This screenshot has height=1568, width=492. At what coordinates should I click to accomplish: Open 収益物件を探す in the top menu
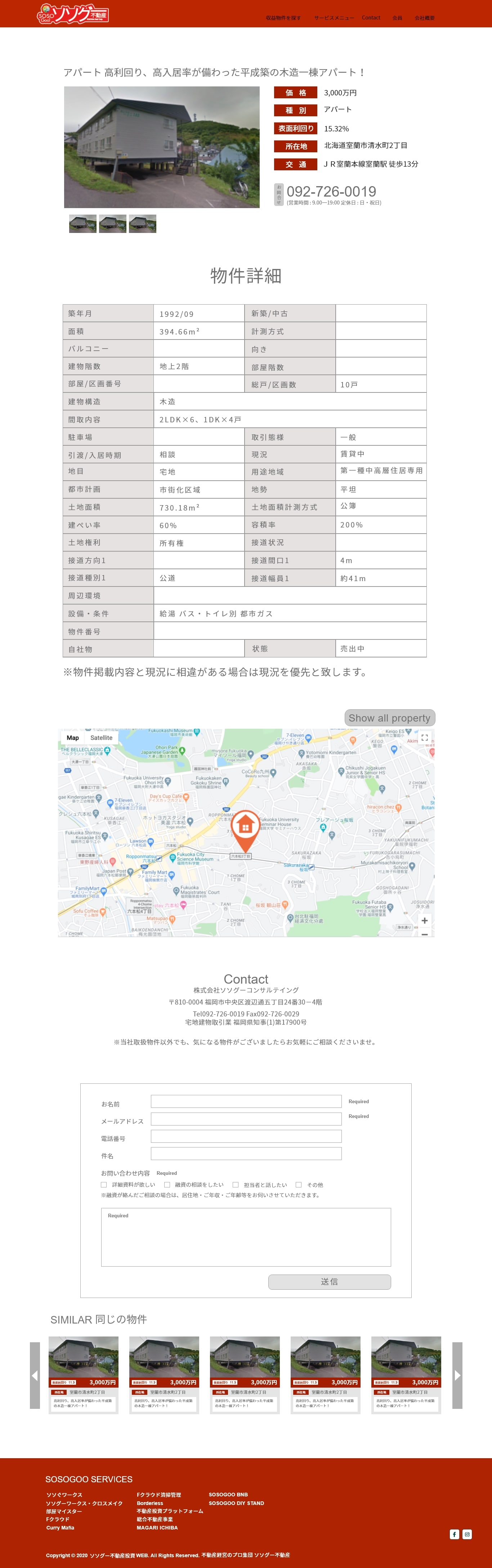(282, 18)
